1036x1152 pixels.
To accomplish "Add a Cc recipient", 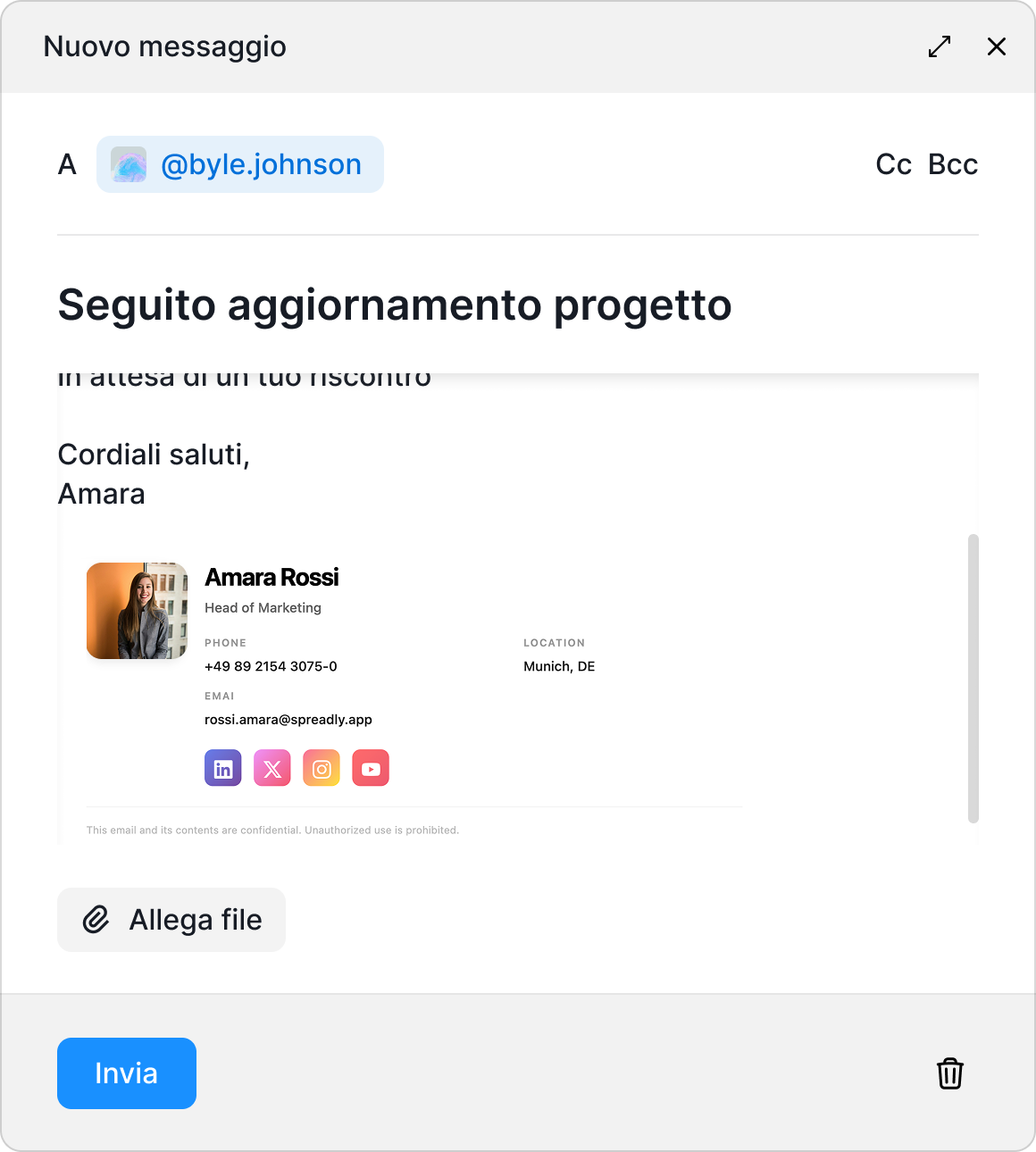I will 893,164.
